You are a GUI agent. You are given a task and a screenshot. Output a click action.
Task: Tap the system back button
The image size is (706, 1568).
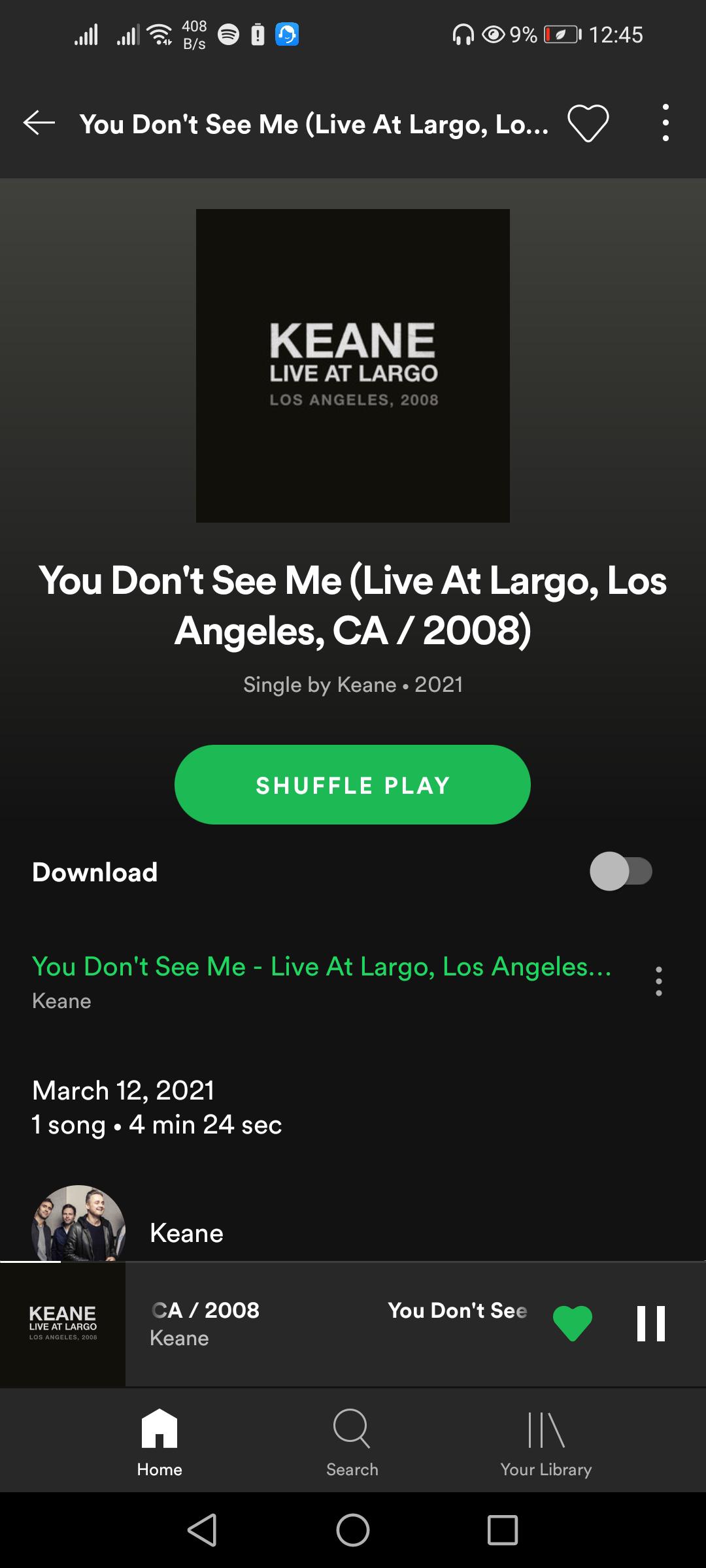coord(202,1530)
